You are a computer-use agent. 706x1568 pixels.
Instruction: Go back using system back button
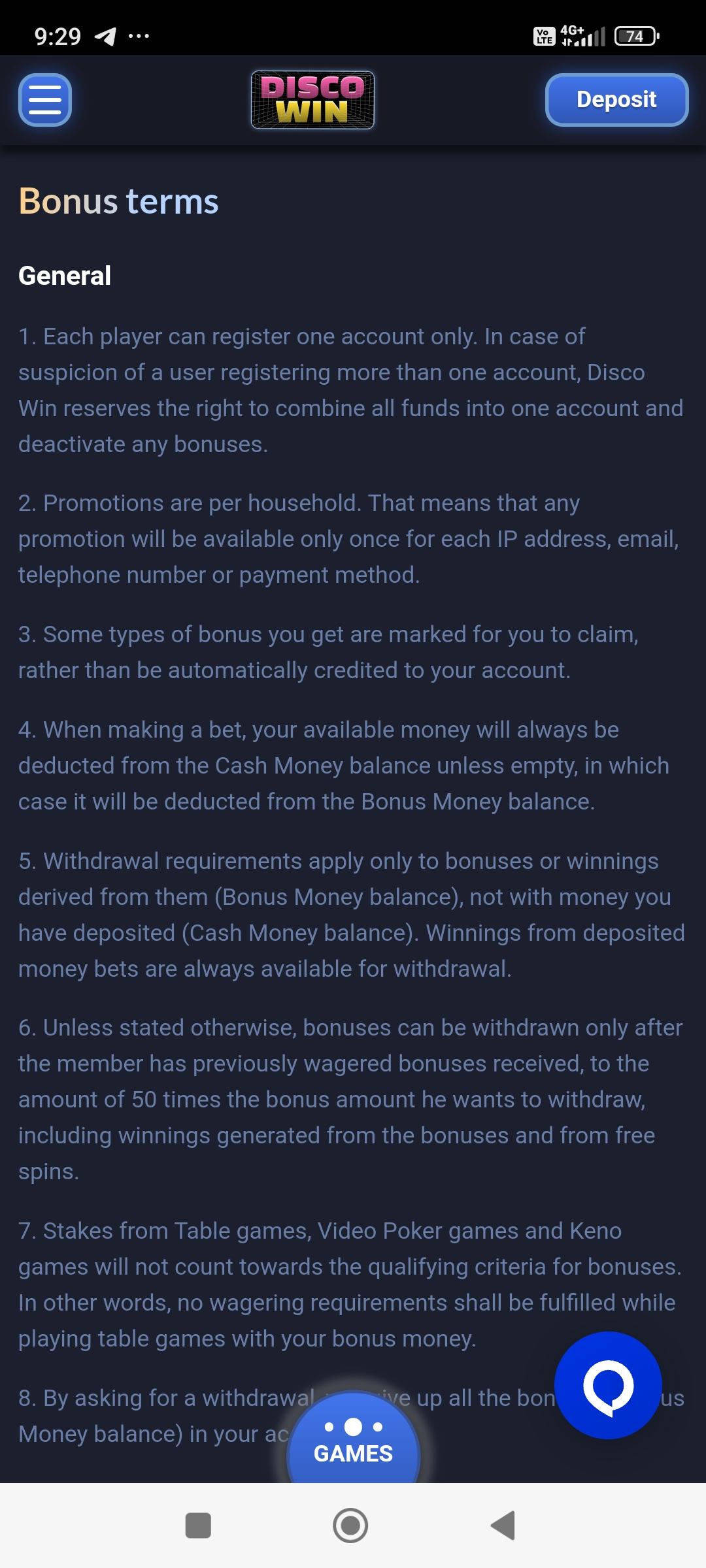pos(503,1526)
